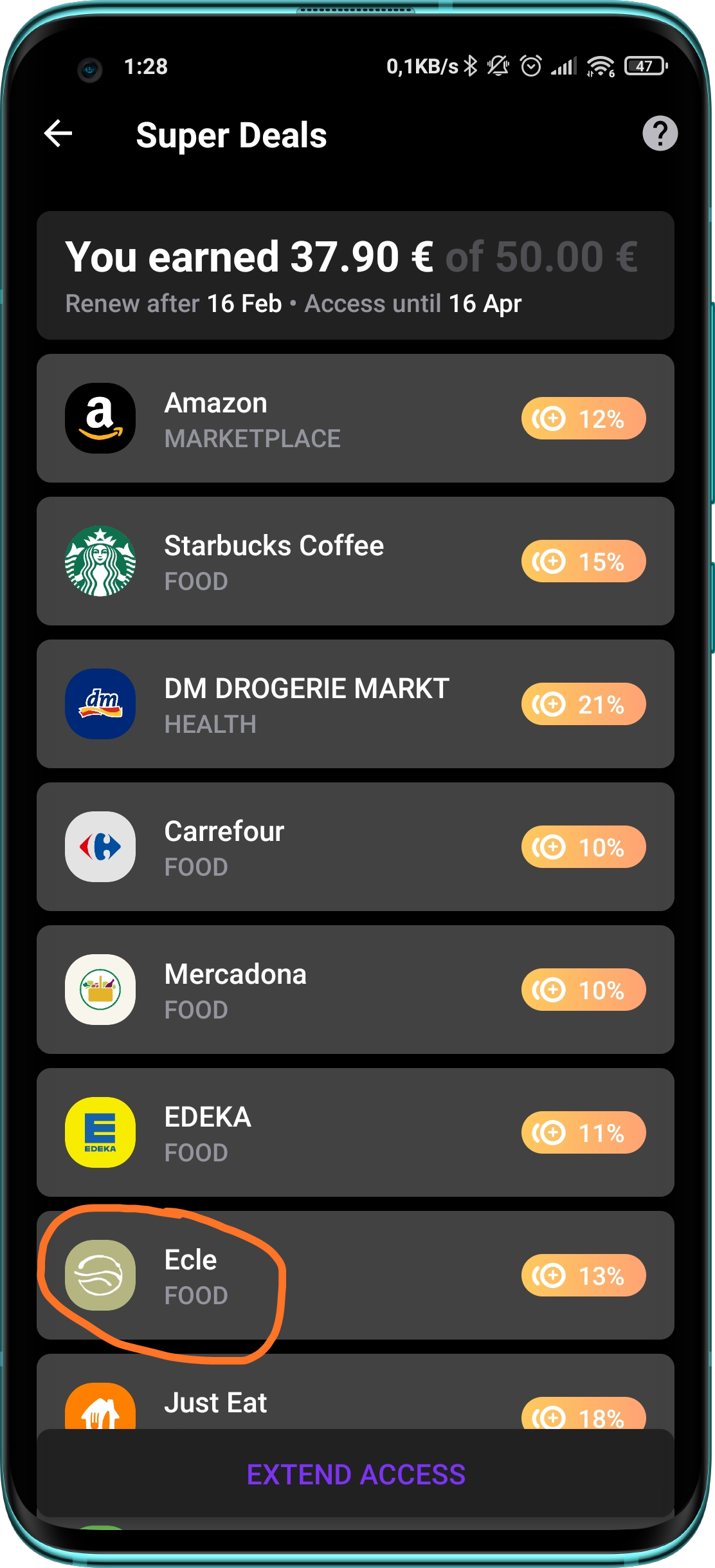Go back from Super Deals
Screen dimensions: 715x1568
point(58,134)
